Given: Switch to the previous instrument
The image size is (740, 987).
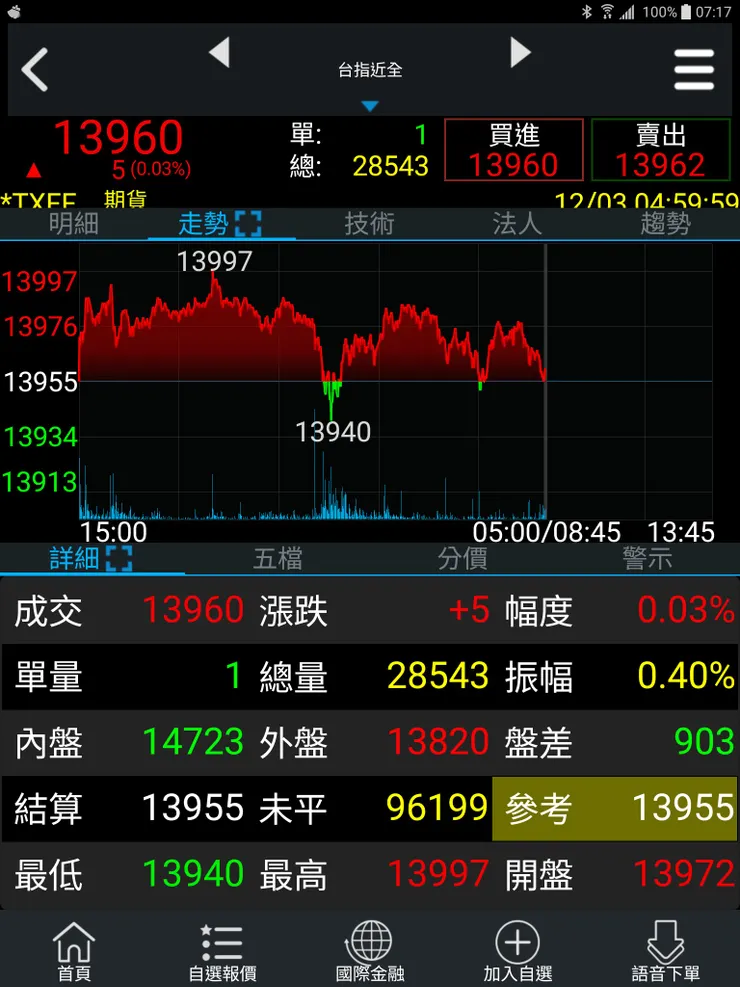Looking at the screenshot, I should [219, 52].
